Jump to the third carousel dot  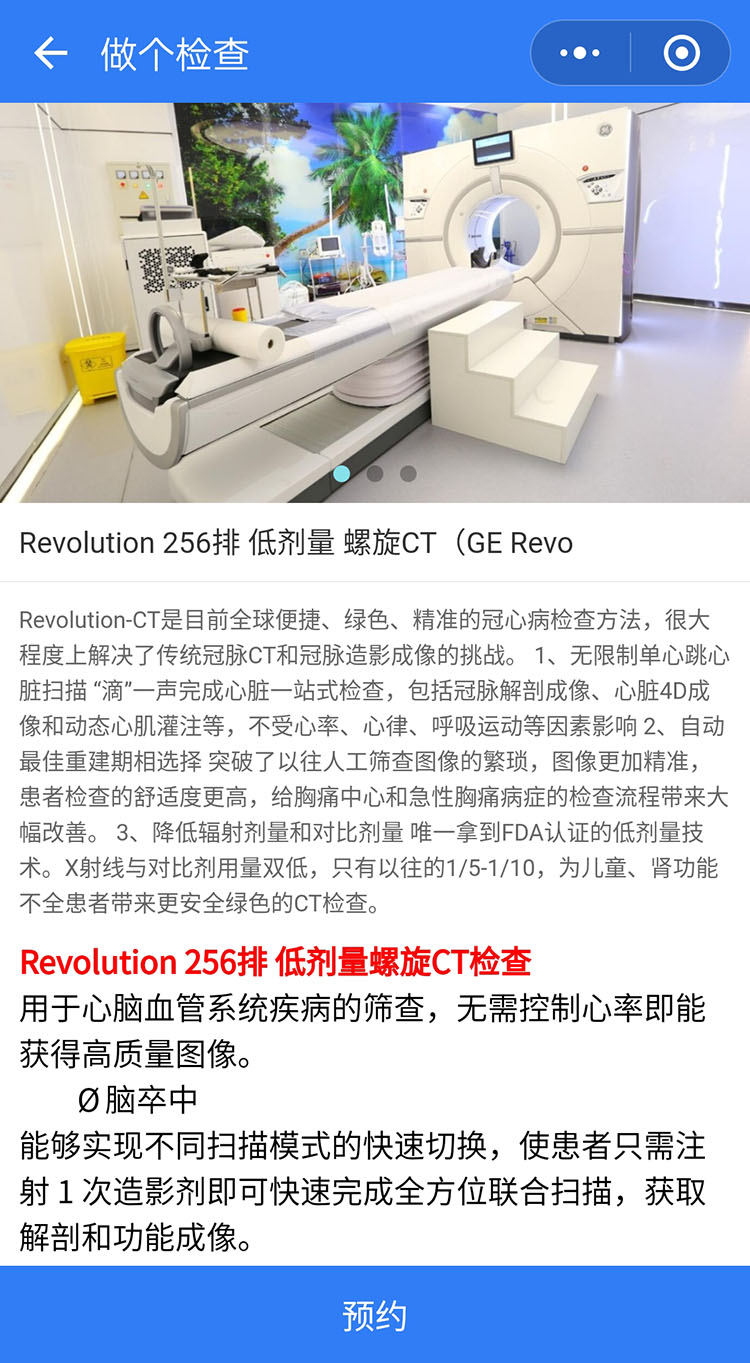pyautogui.click(x=408, y=473)
